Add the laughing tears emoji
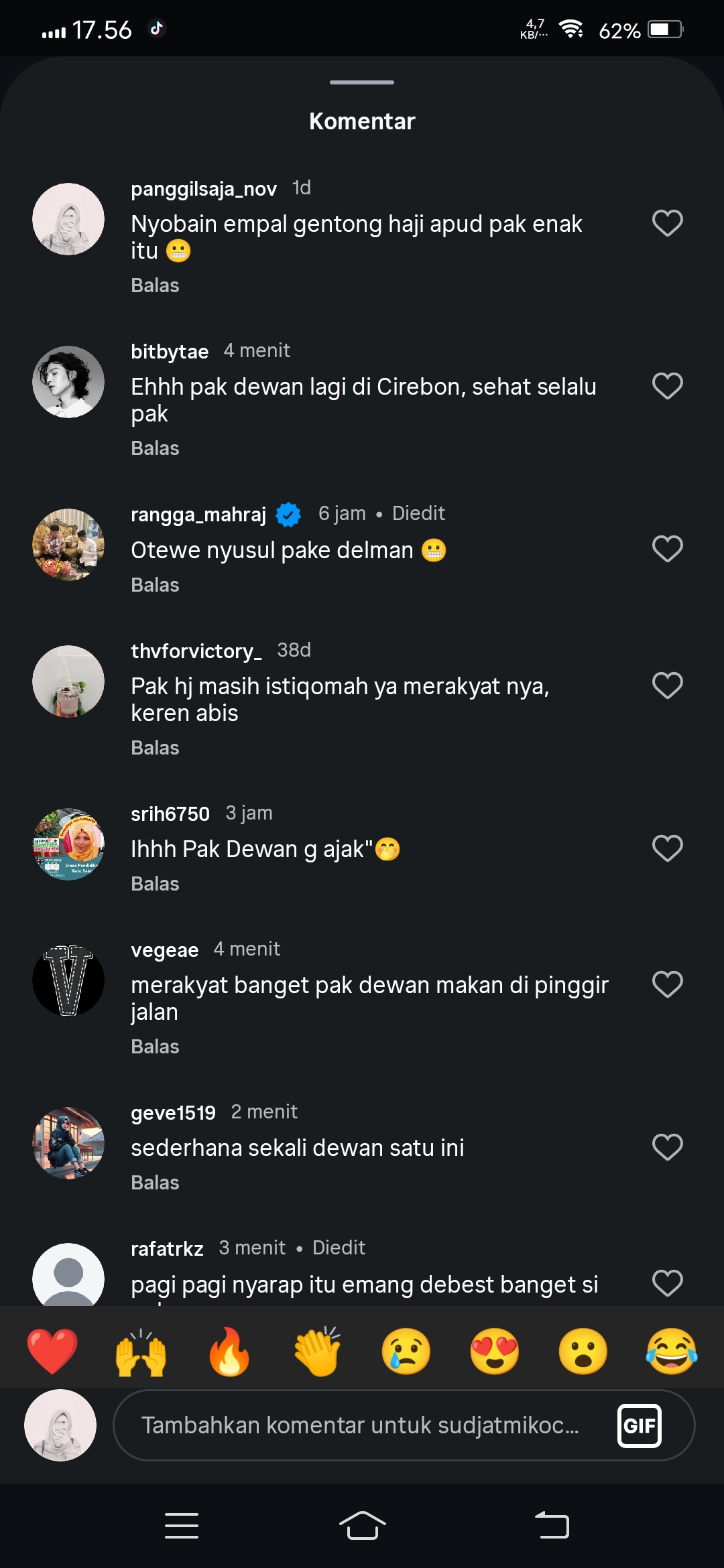Viewport: 724px width, 1568px height. (672, 1351)
